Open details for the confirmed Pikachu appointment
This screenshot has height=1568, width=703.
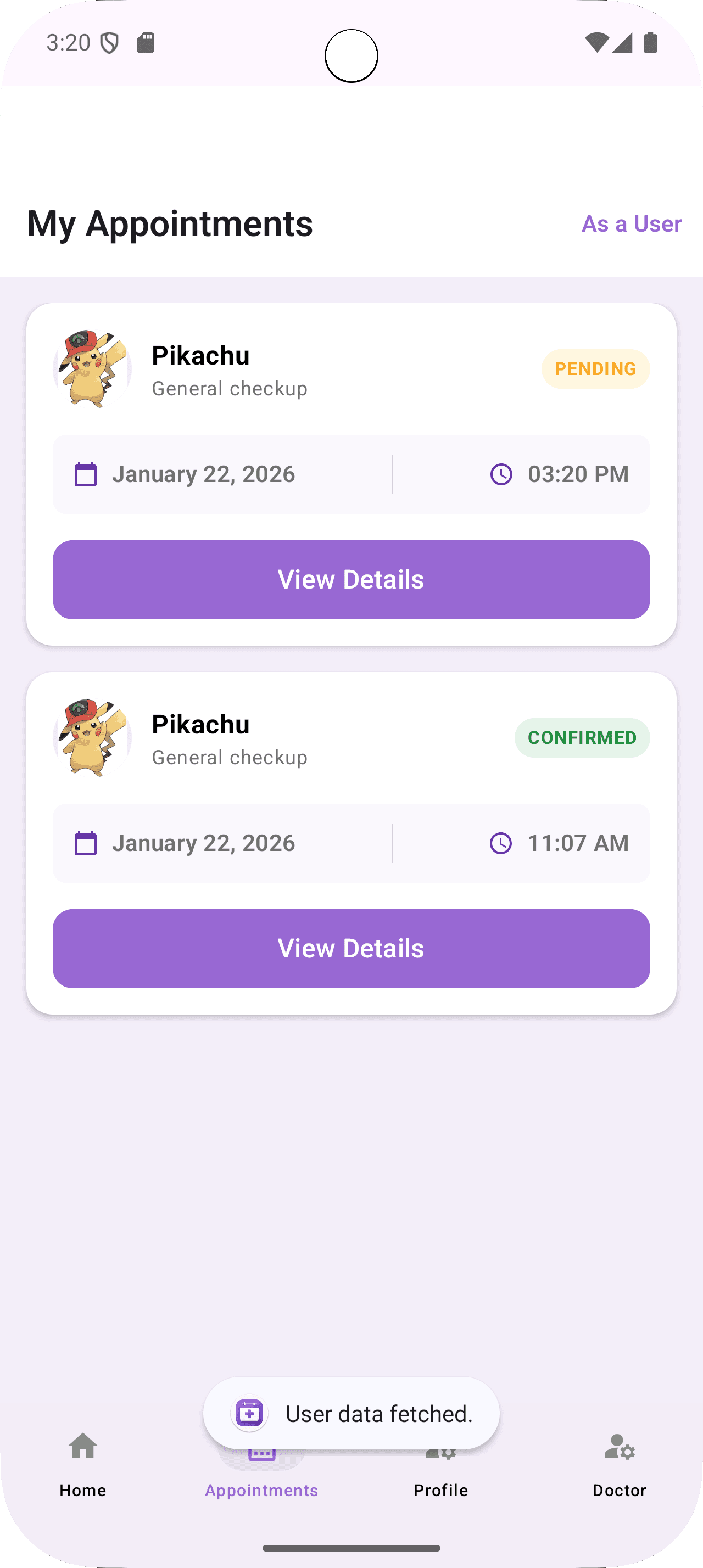tap(351, 948)
